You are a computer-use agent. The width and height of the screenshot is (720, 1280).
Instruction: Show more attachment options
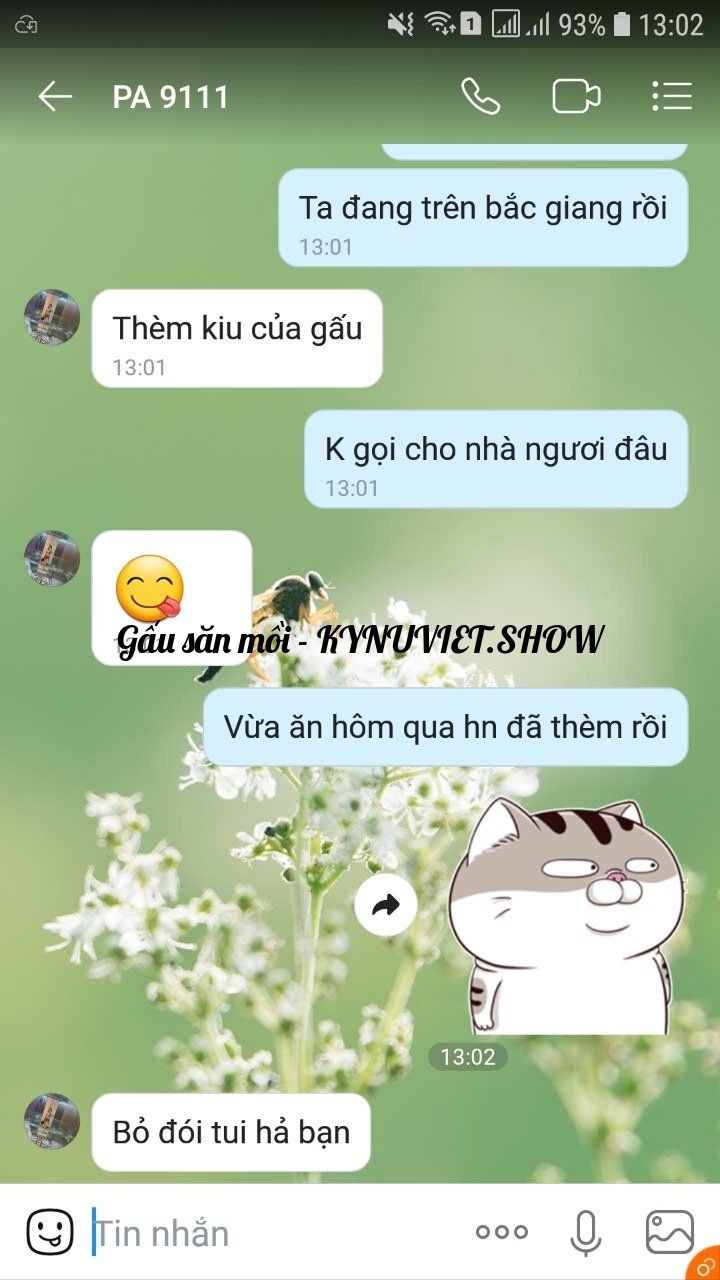[x=501, y=1233]
